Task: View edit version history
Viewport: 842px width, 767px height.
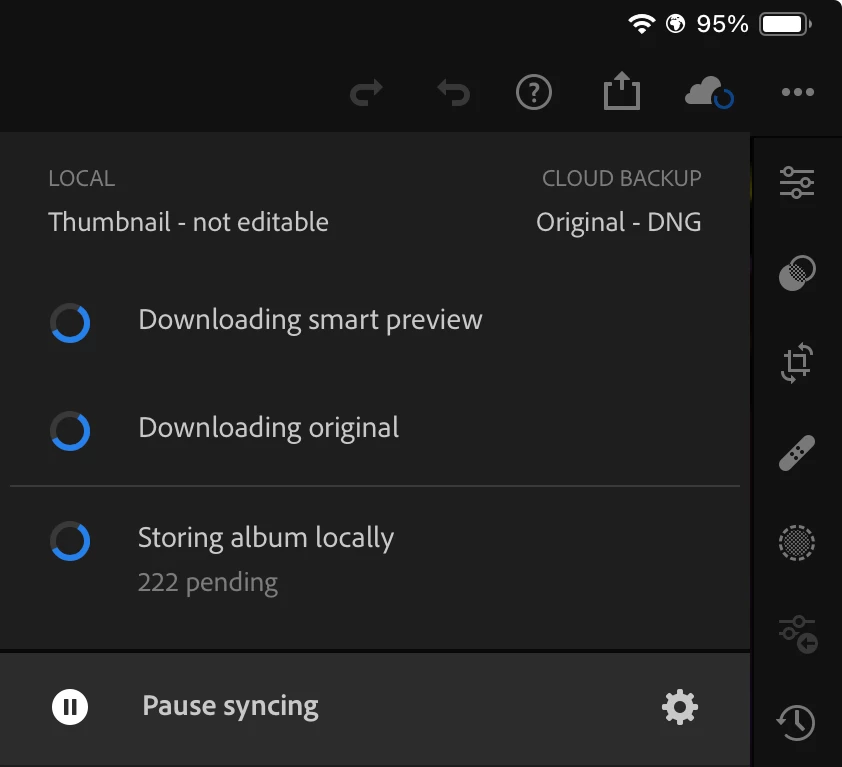Action: (x=797, y=722)
